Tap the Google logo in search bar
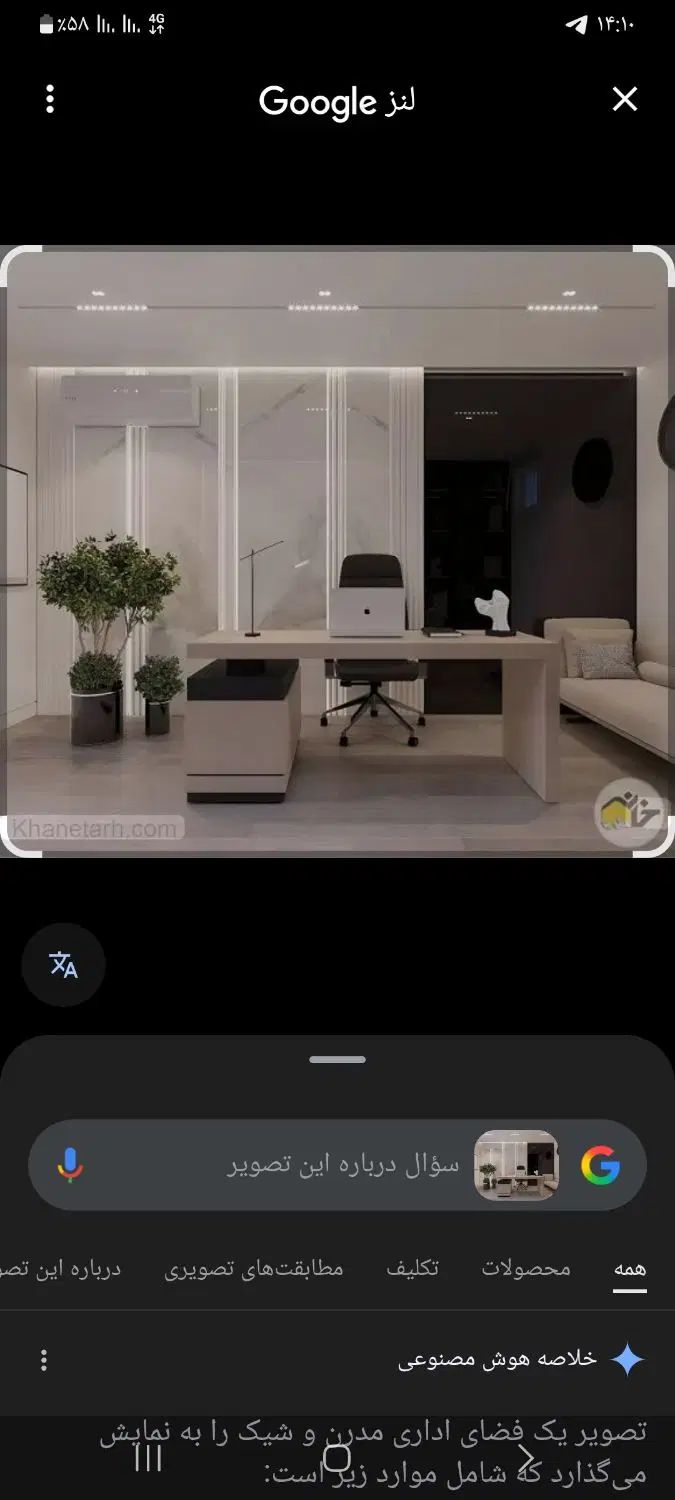675x1500 pixels. click(x=600, y=1165)
